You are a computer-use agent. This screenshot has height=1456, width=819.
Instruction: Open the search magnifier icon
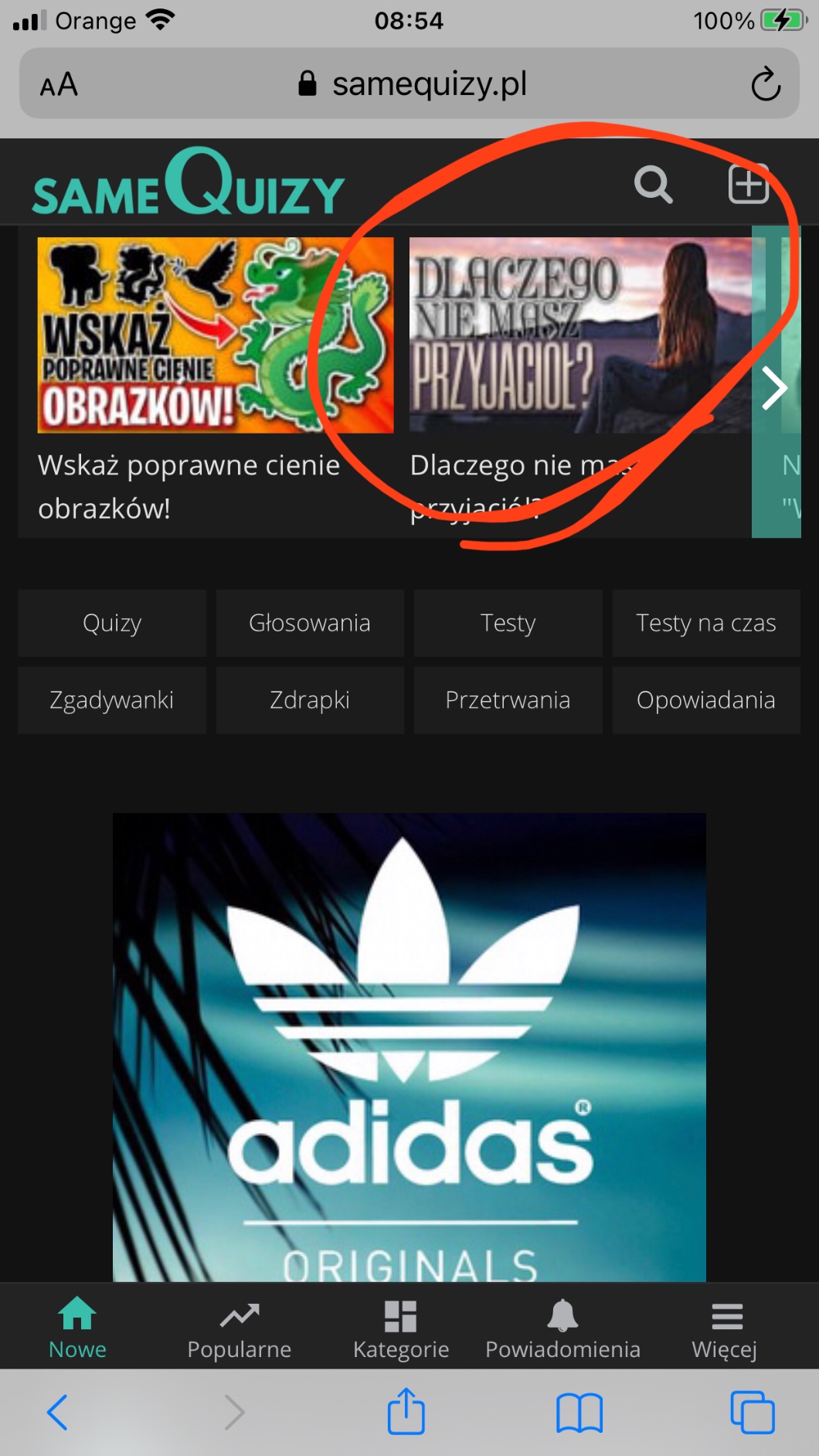(653, 184)
